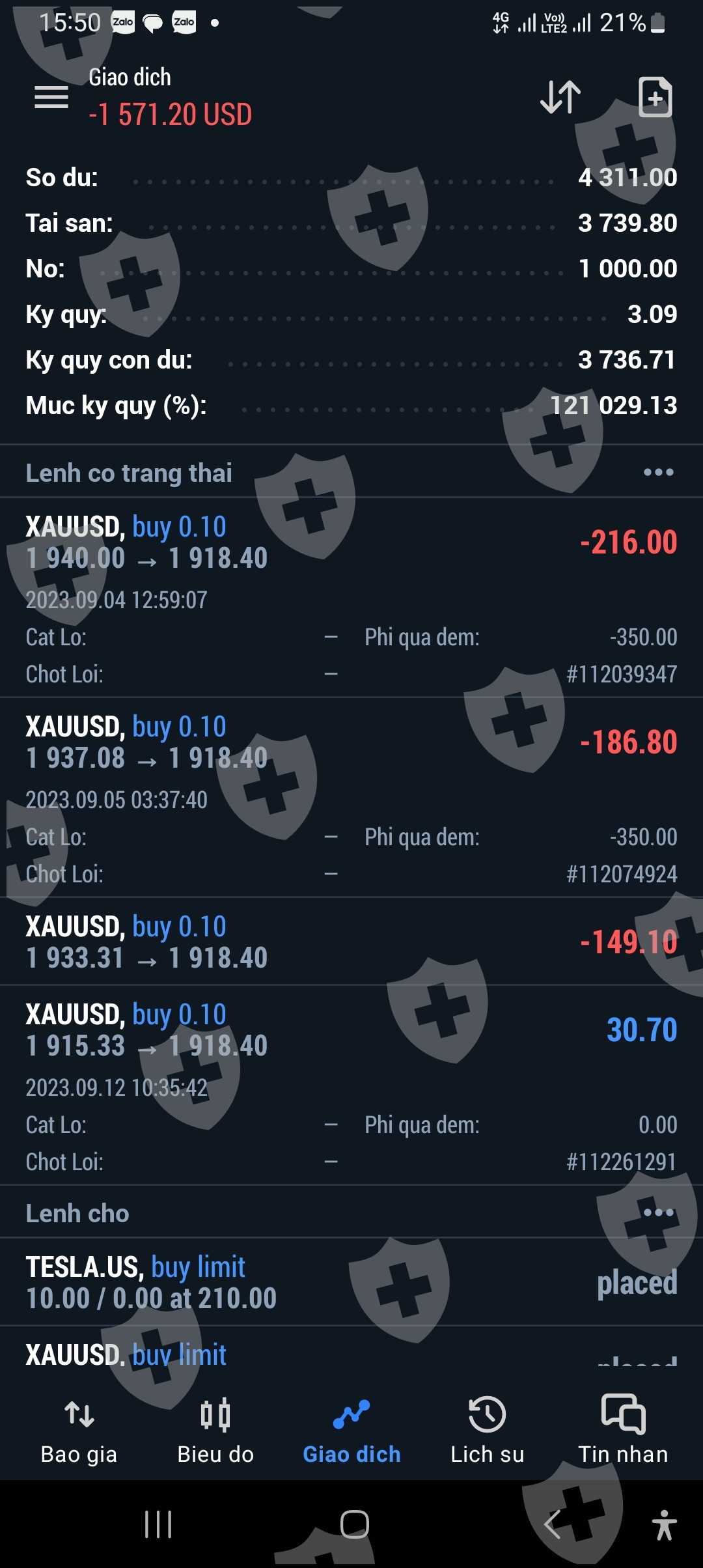703x1568 pixels.
Task: Open the system recent apps button
Action: pyautogui.click(x=158, y=1525)
